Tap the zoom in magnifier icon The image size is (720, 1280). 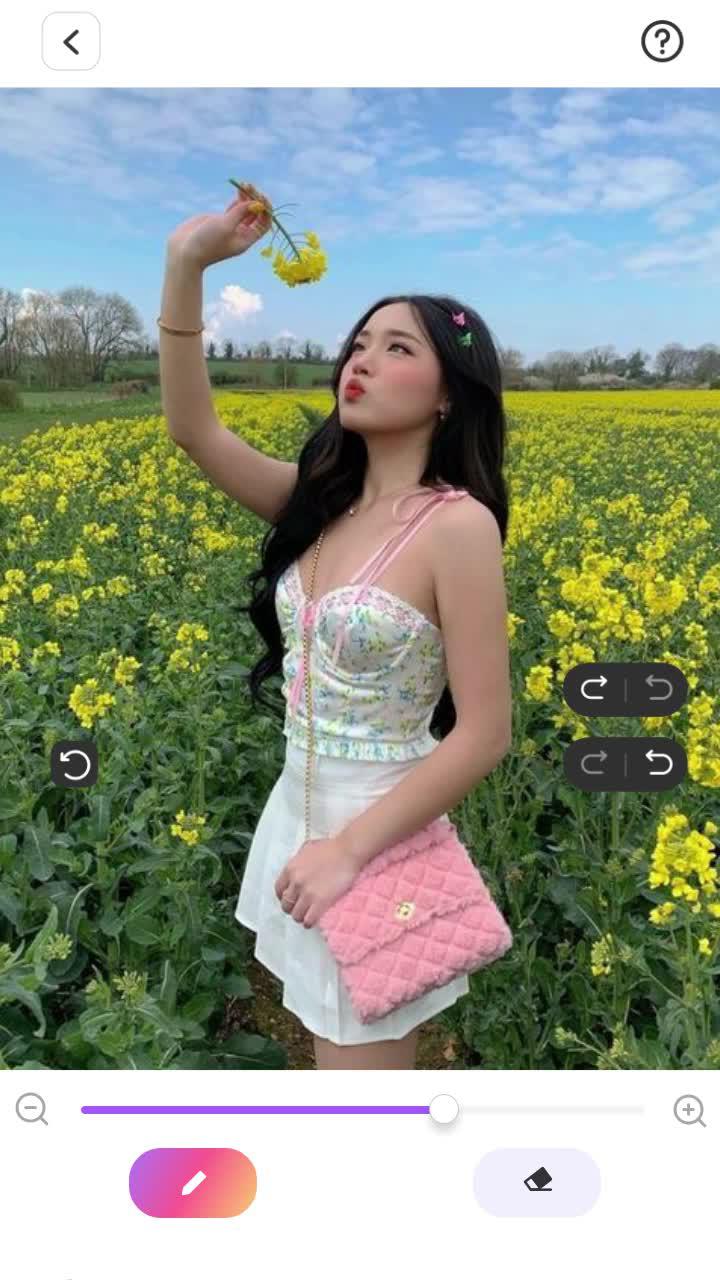(x=689, y=1110)
